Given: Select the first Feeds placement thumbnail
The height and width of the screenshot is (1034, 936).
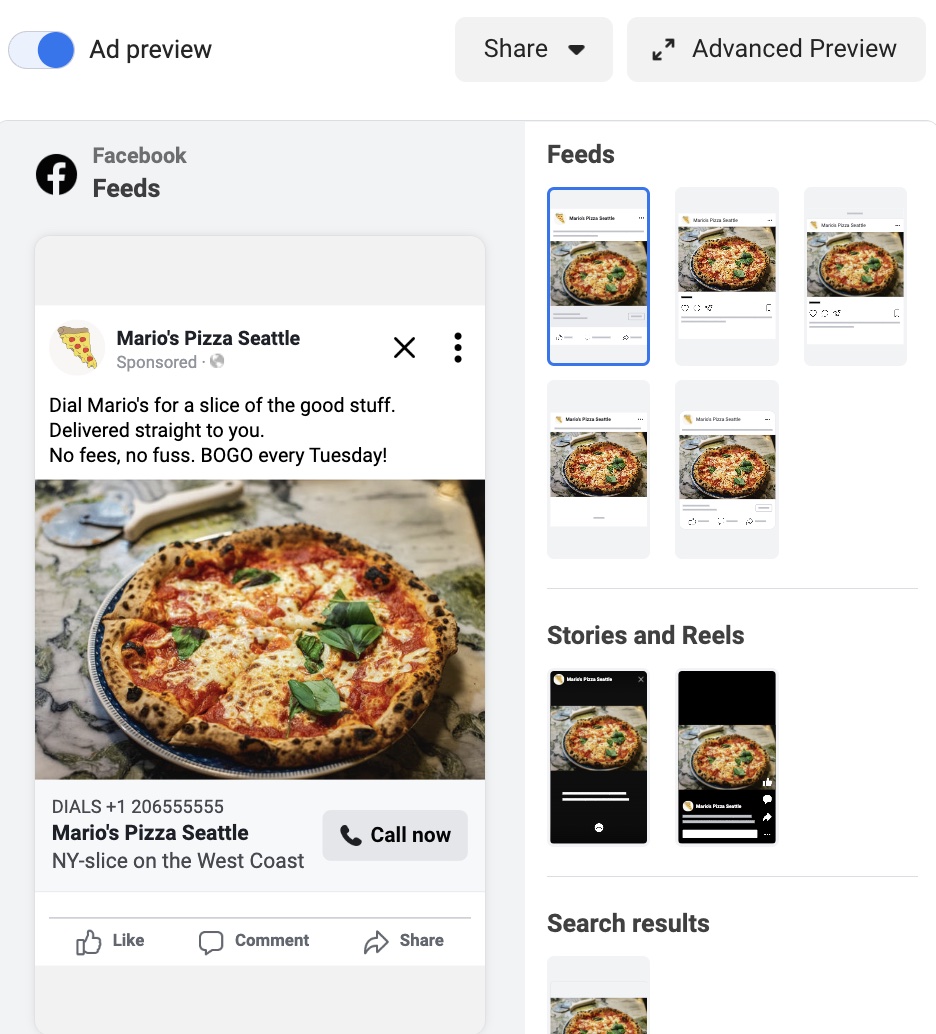Looking at the screenshot, I should [599, 276].
